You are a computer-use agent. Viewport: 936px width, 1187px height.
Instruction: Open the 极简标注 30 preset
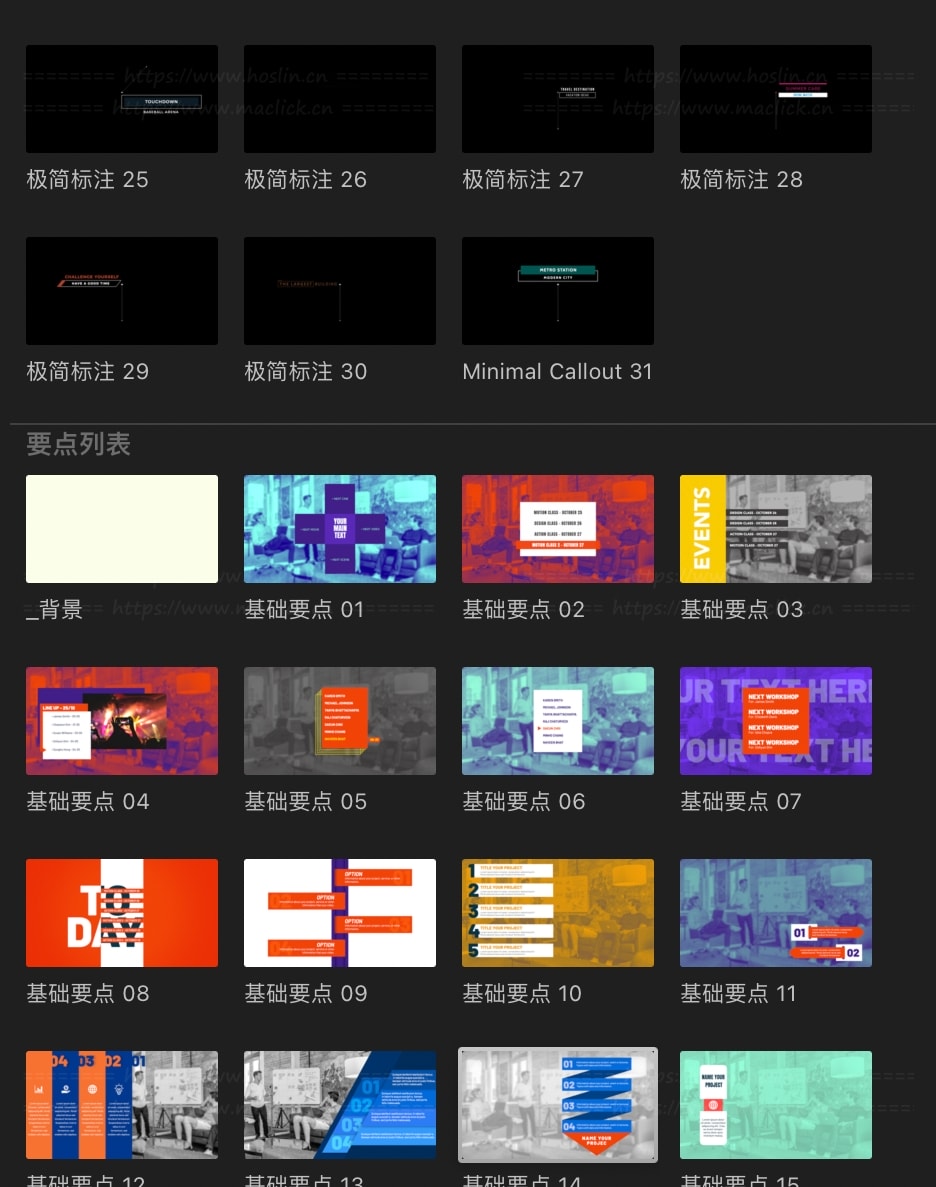point(340,291)
